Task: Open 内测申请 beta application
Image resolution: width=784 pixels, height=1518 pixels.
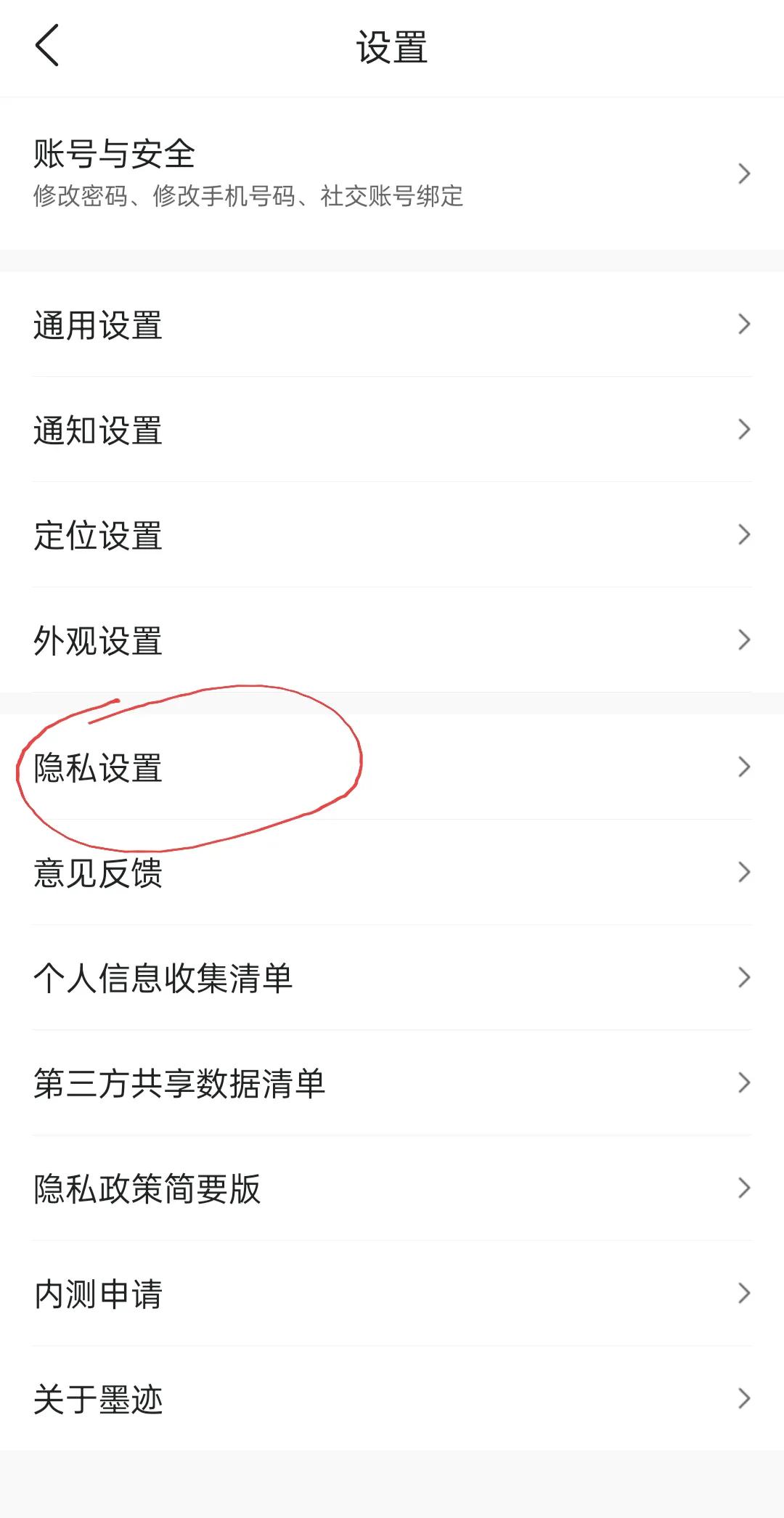Action: coord(99,1294)
